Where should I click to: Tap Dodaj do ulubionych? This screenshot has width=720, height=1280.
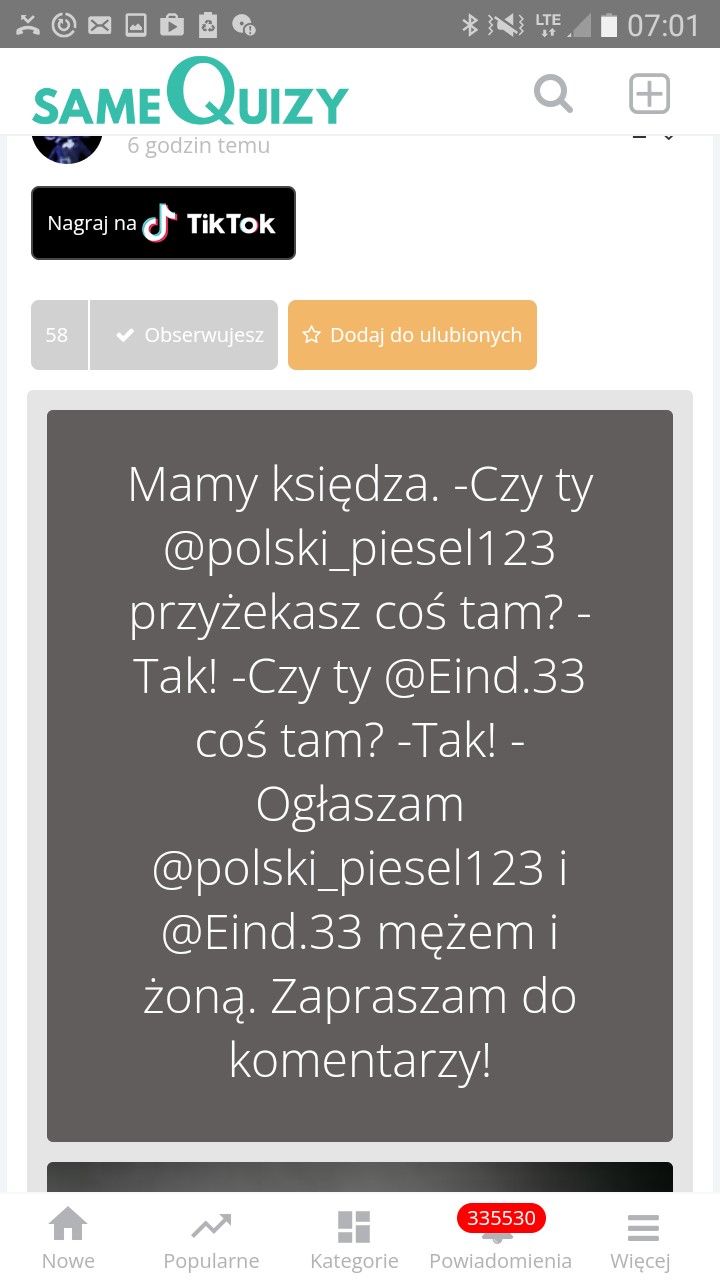(412, 335)
